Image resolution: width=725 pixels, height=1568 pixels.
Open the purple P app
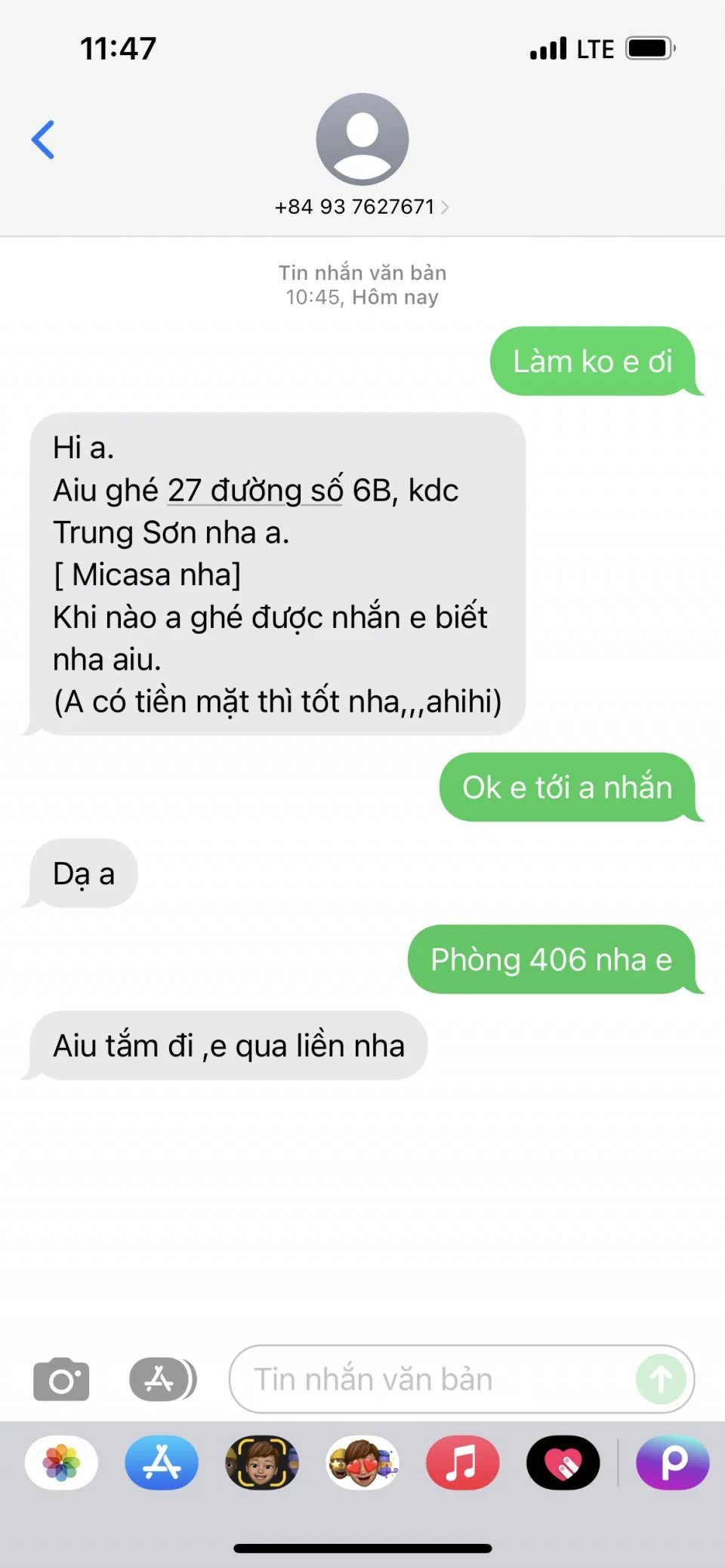pos(672,1462)
